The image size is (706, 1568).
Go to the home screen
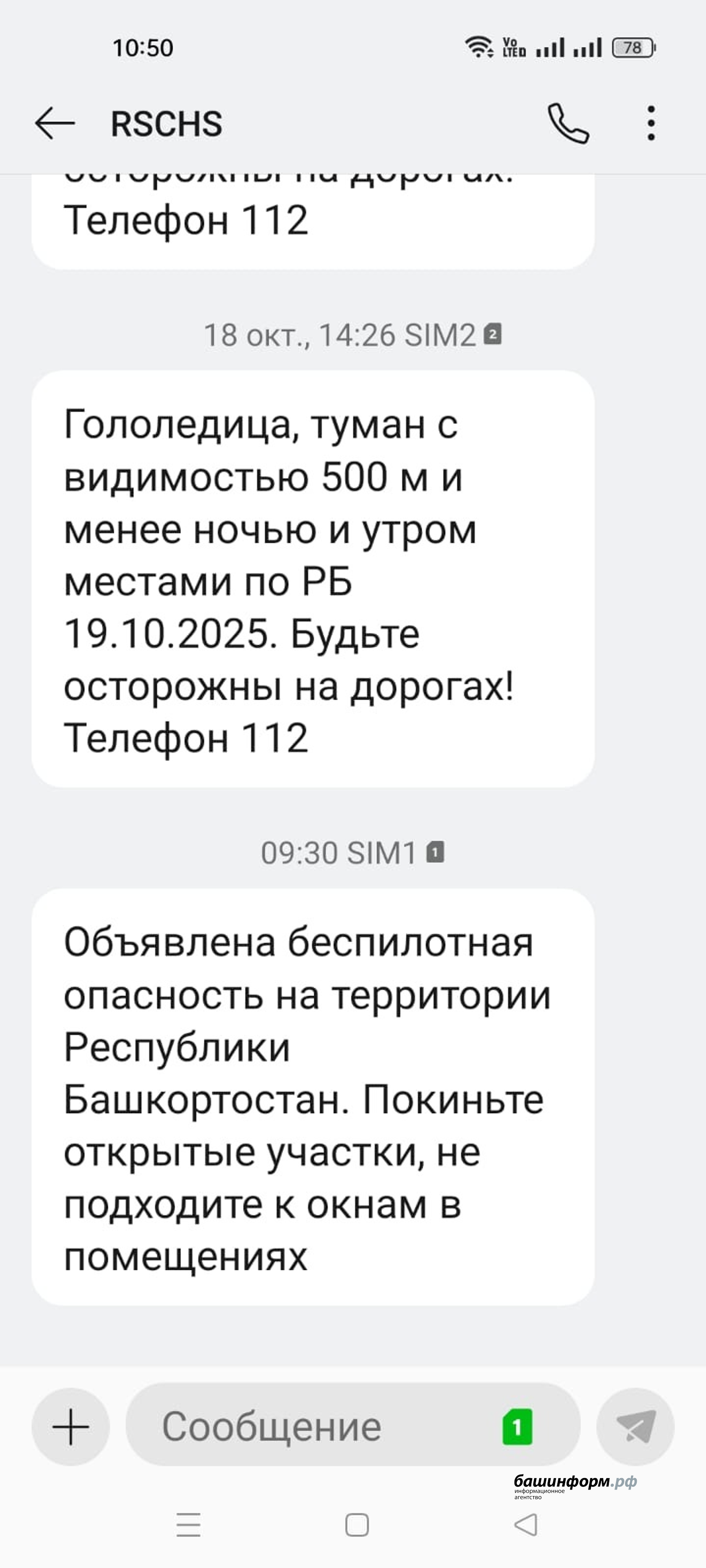tap(357, 1525)
